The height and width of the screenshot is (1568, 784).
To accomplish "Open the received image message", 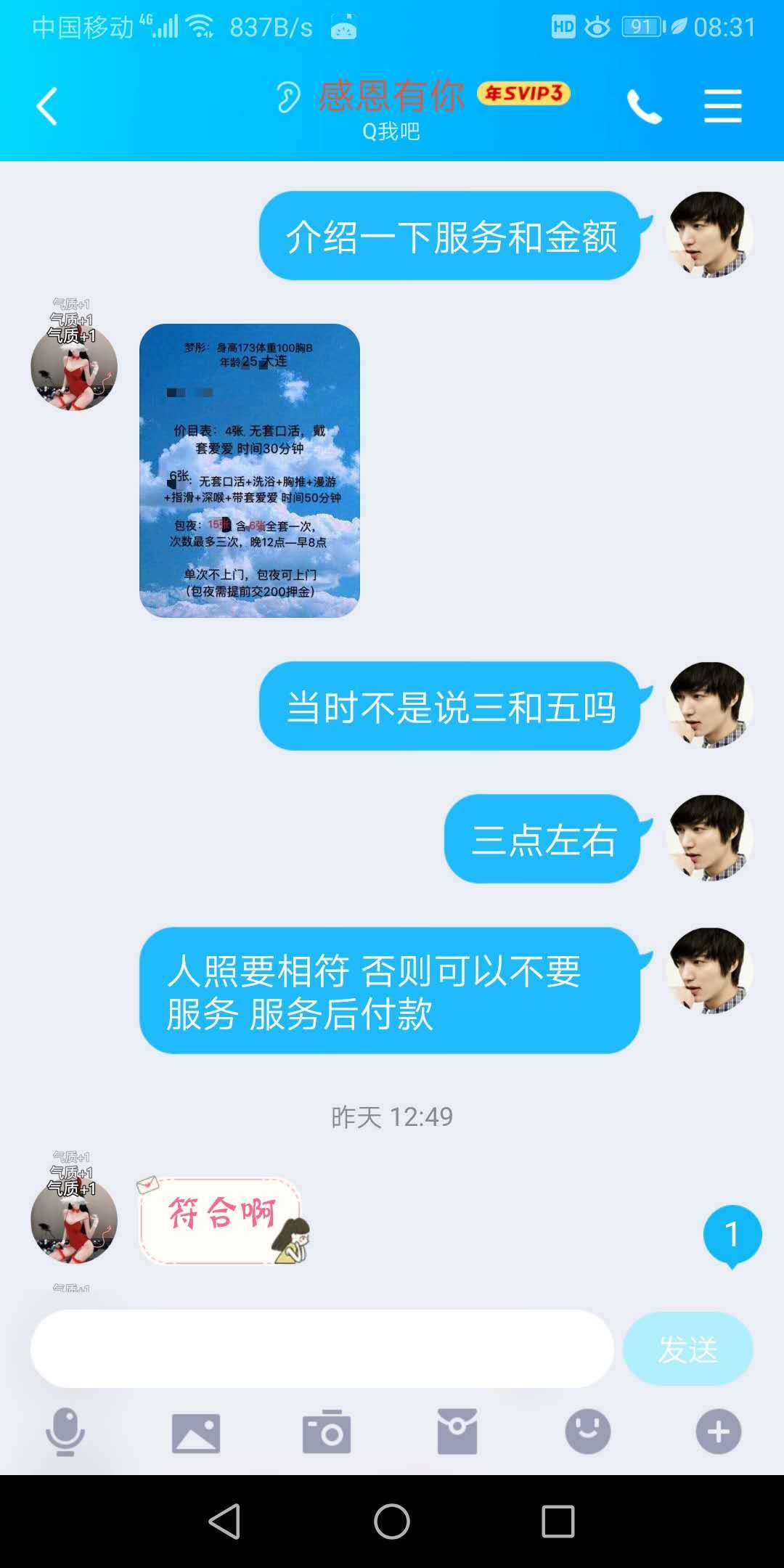I will pyautogui.click(x=249, y=470).
